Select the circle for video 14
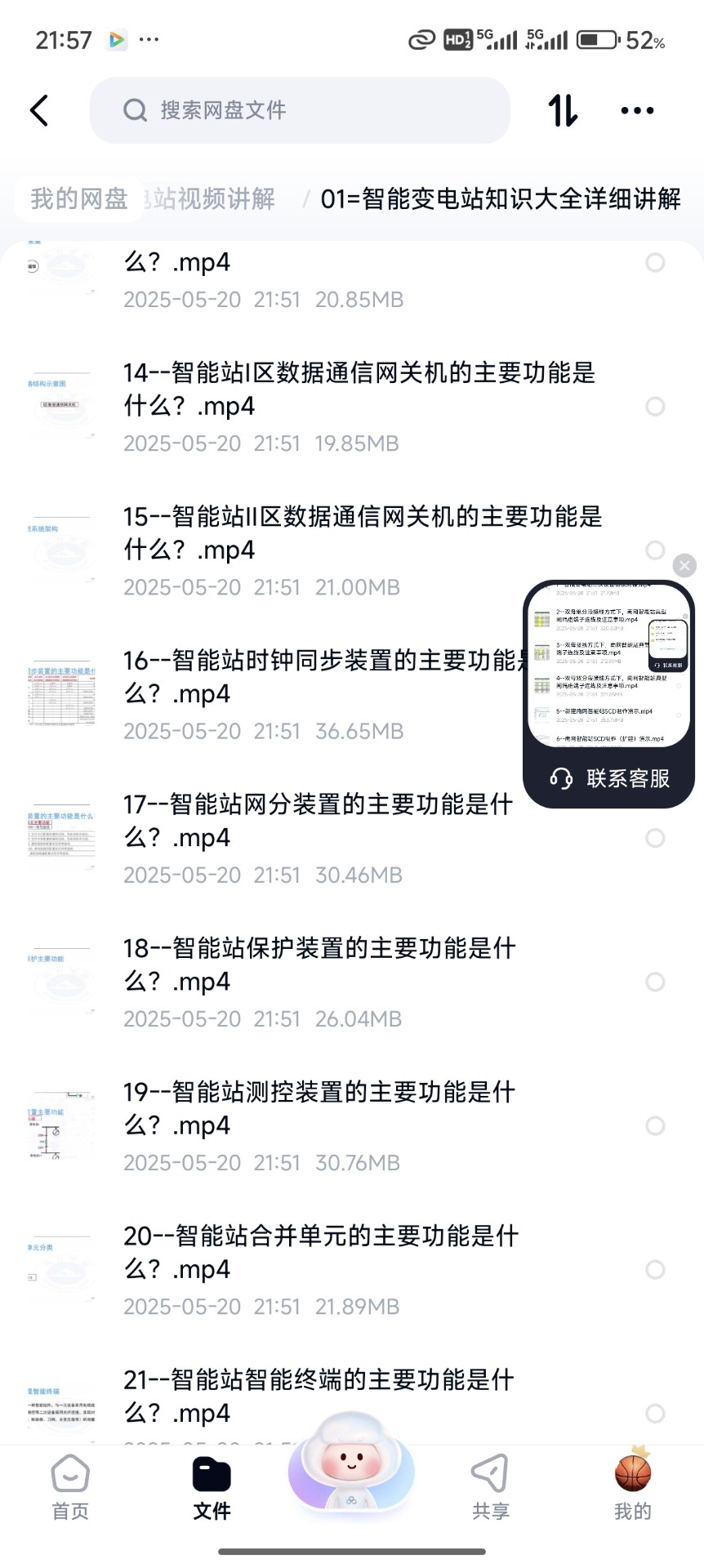The width and height of the screenshot is (704, 1568). [x=655, y=407]
